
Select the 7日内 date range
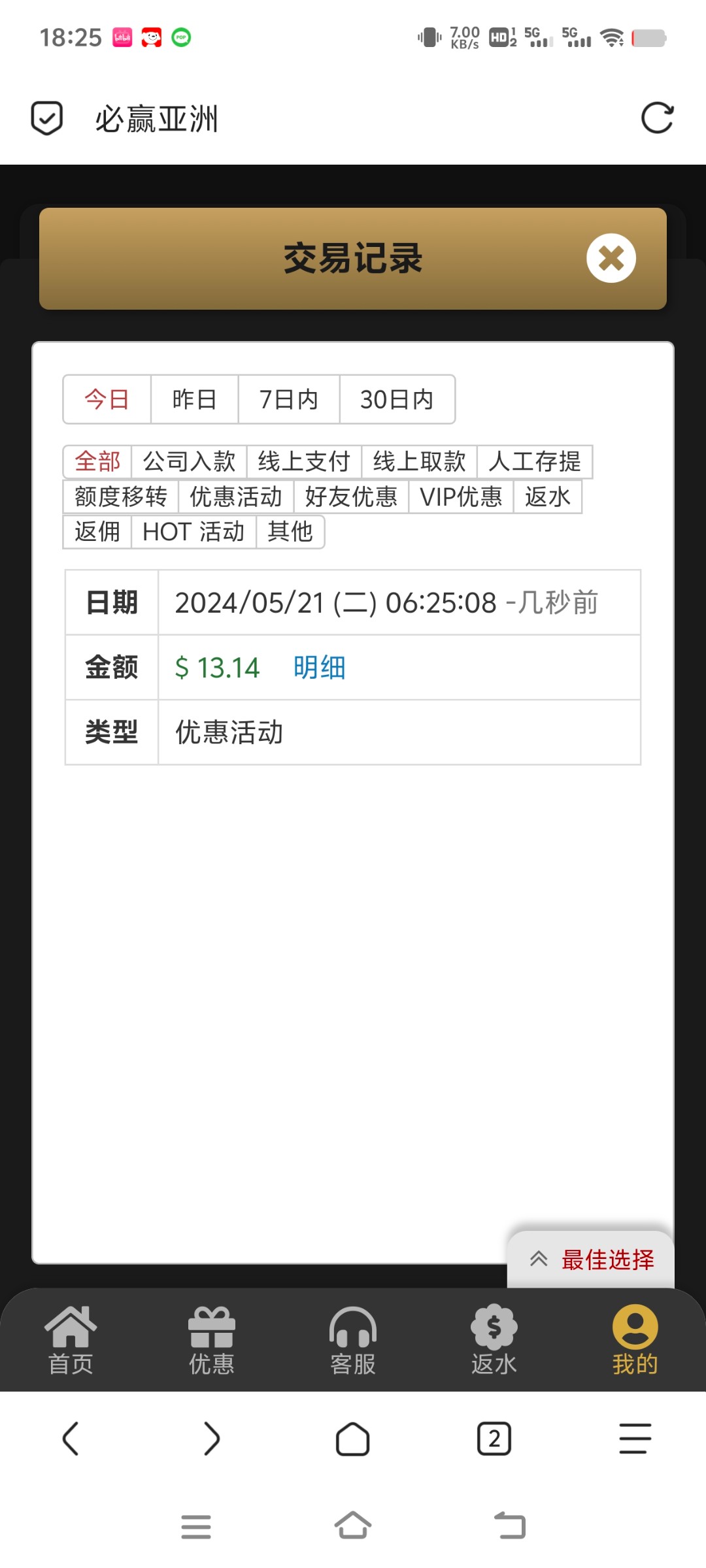coord(289,399)
